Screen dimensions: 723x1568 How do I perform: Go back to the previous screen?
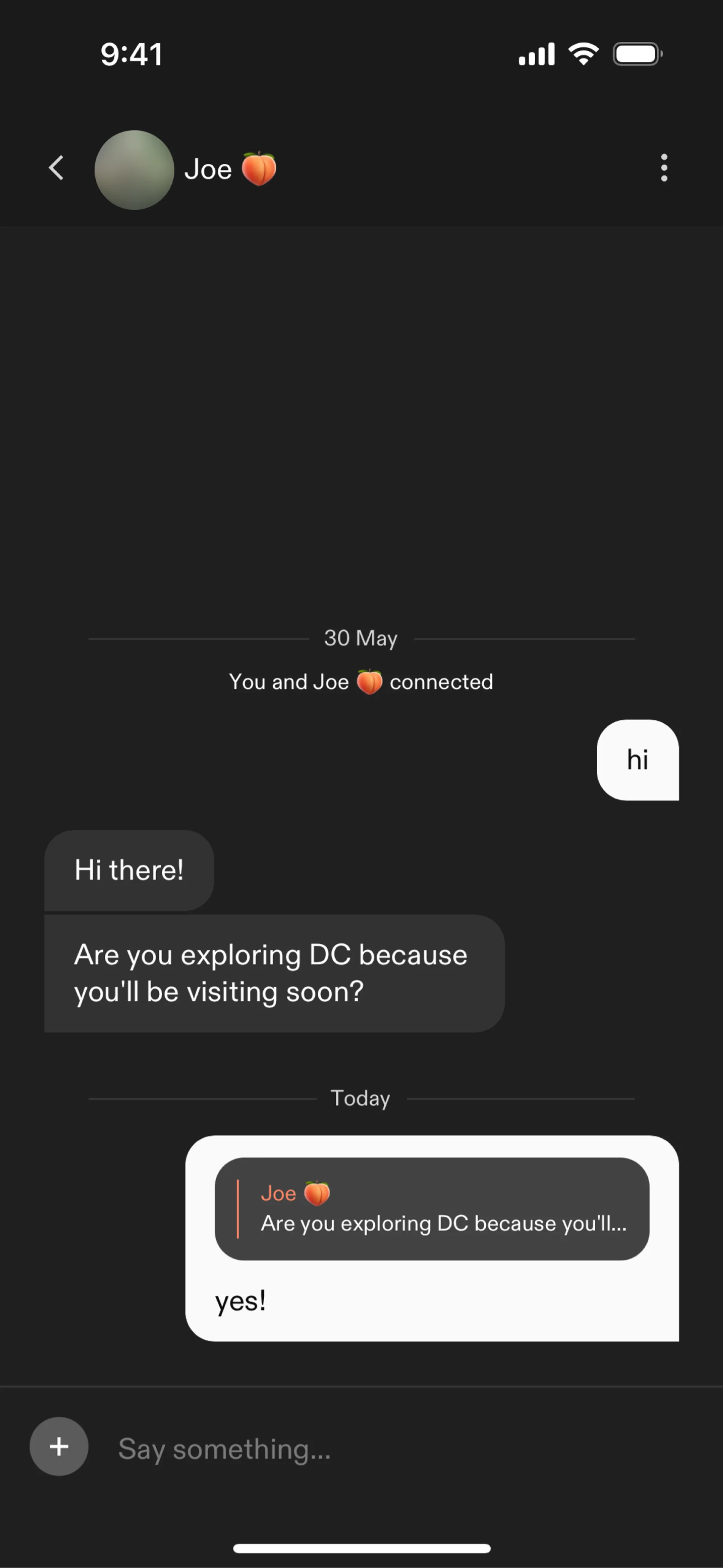point(56,168)
